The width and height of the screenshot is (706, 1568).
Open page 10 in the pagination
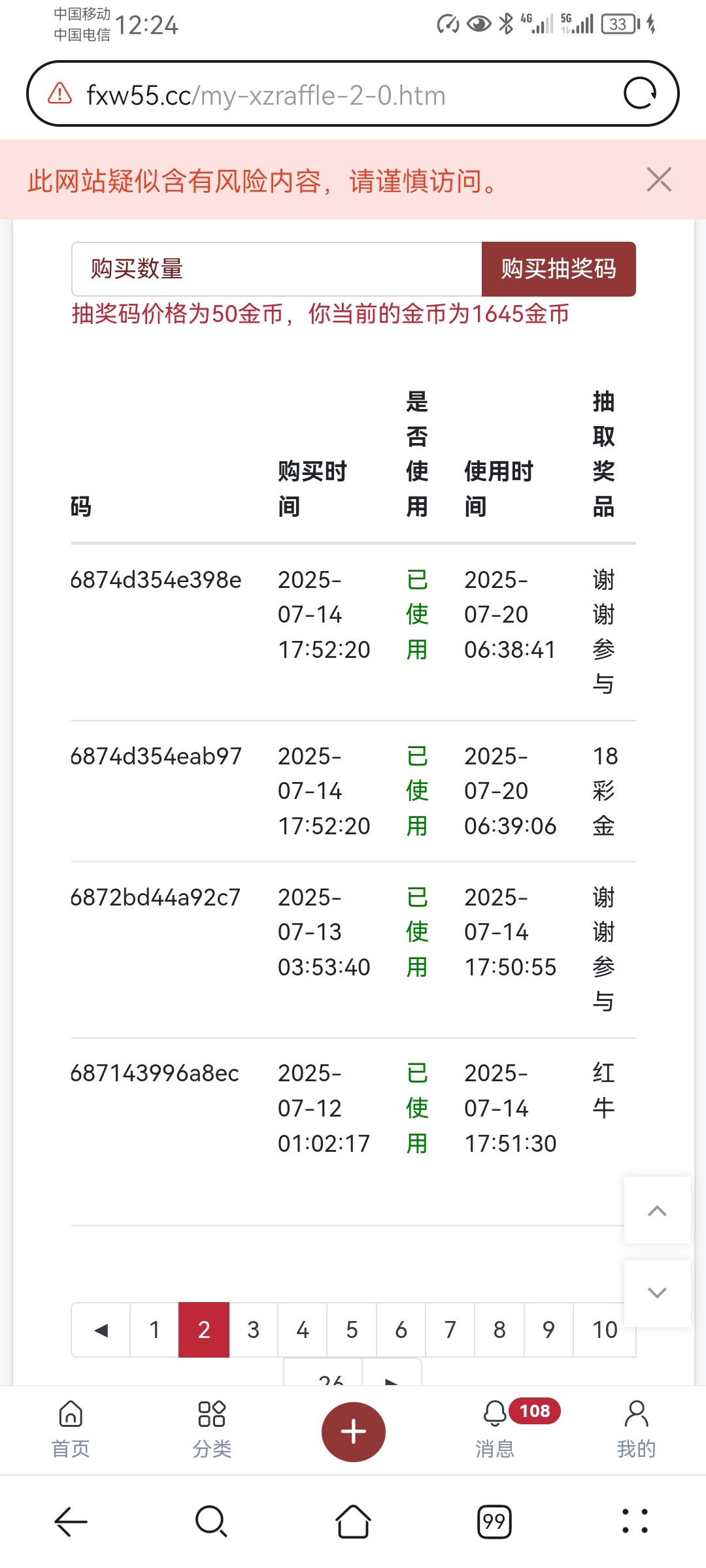605,1330
